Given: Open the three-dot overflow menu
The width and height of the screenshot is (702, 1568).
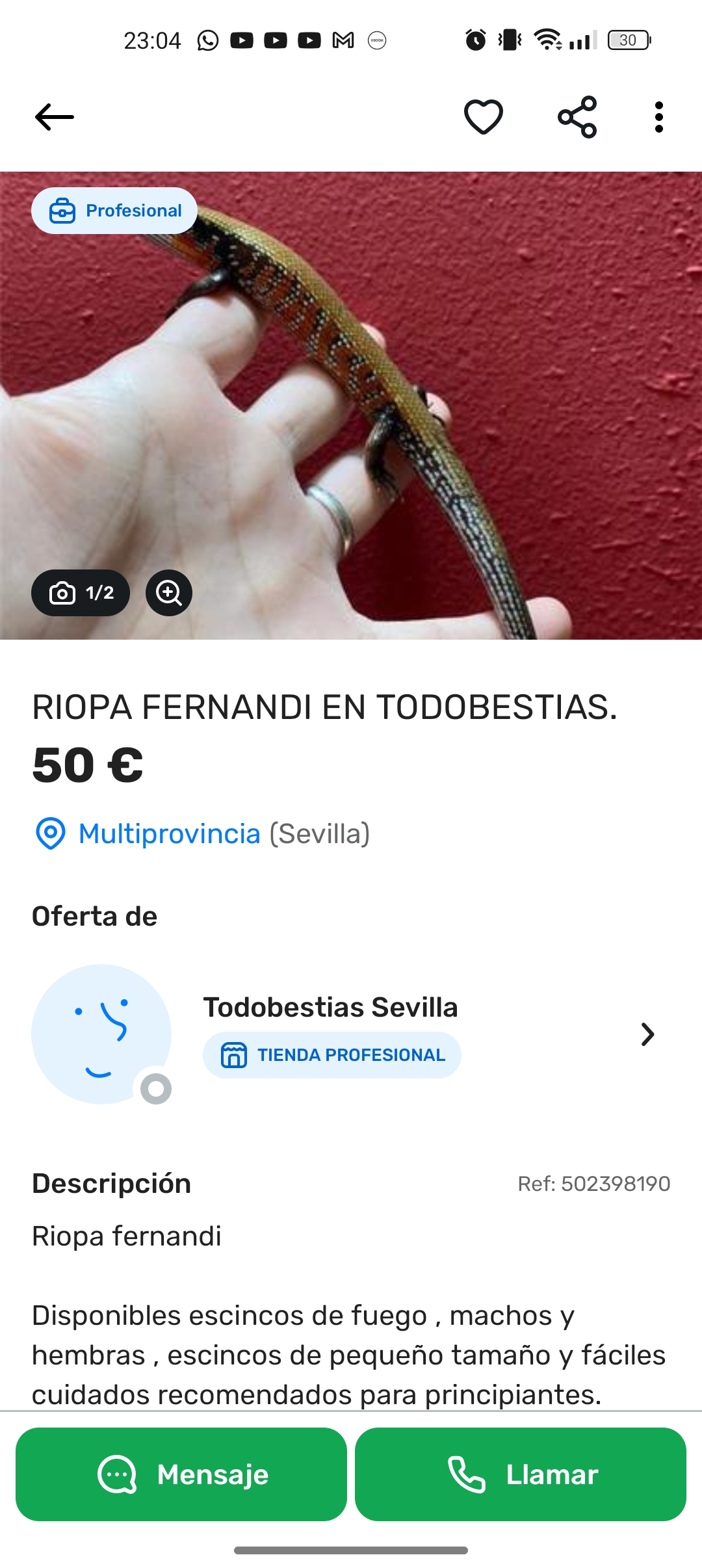Looking at the screenshot, I should pyautogui.click(x=658, y=117).
